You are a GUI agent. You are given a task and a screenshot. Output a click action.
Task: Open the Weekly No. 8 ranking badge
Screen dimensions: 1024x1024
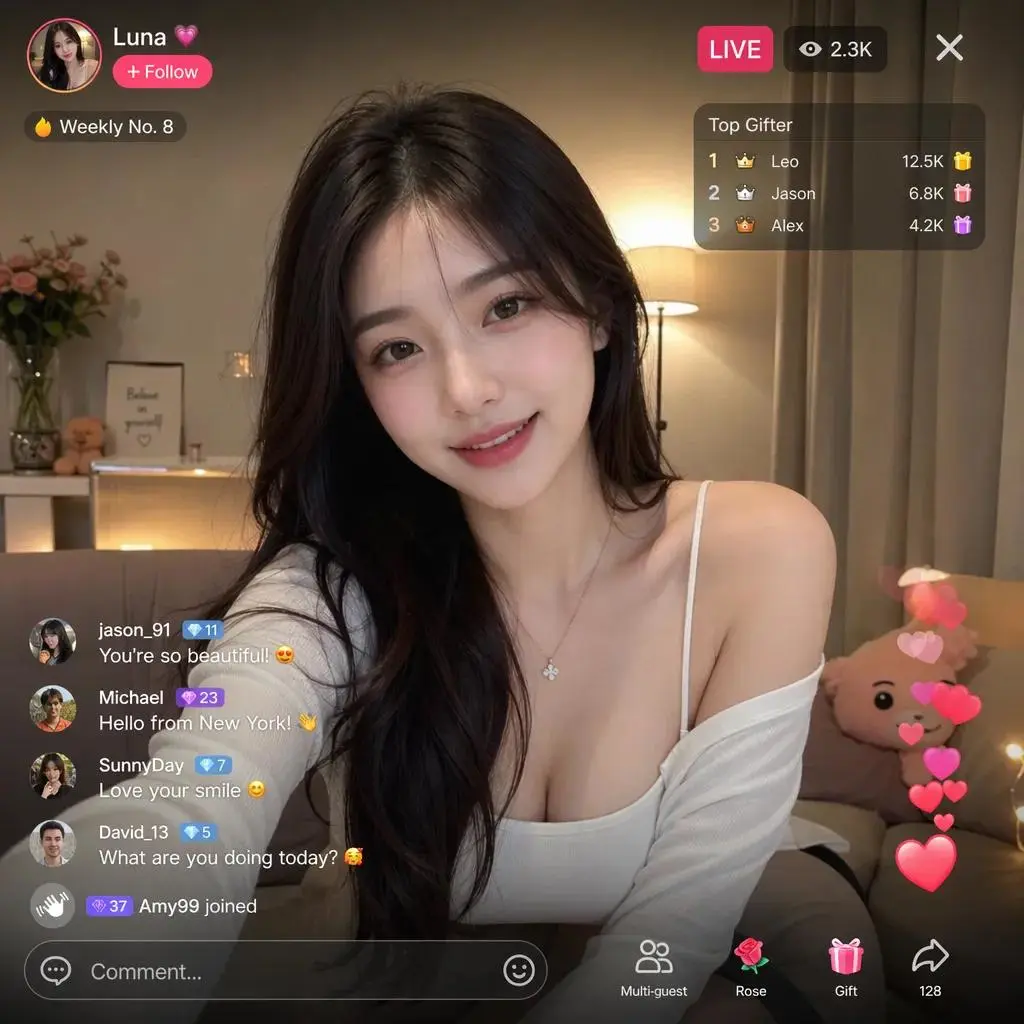(x=105, y=127)
